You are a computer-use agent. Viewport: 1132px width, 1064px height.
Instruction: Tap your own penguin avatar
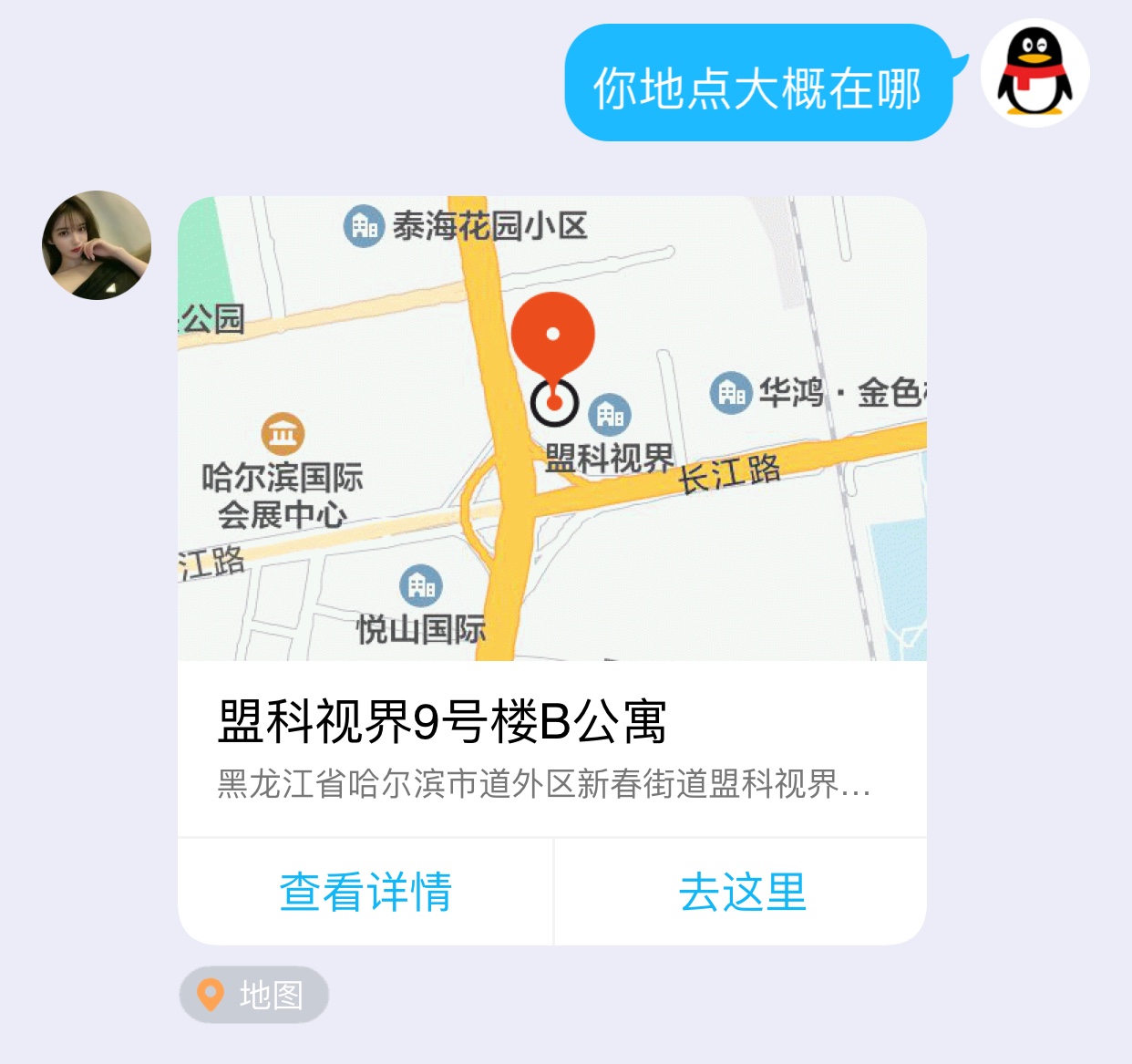coord(1034,73)
